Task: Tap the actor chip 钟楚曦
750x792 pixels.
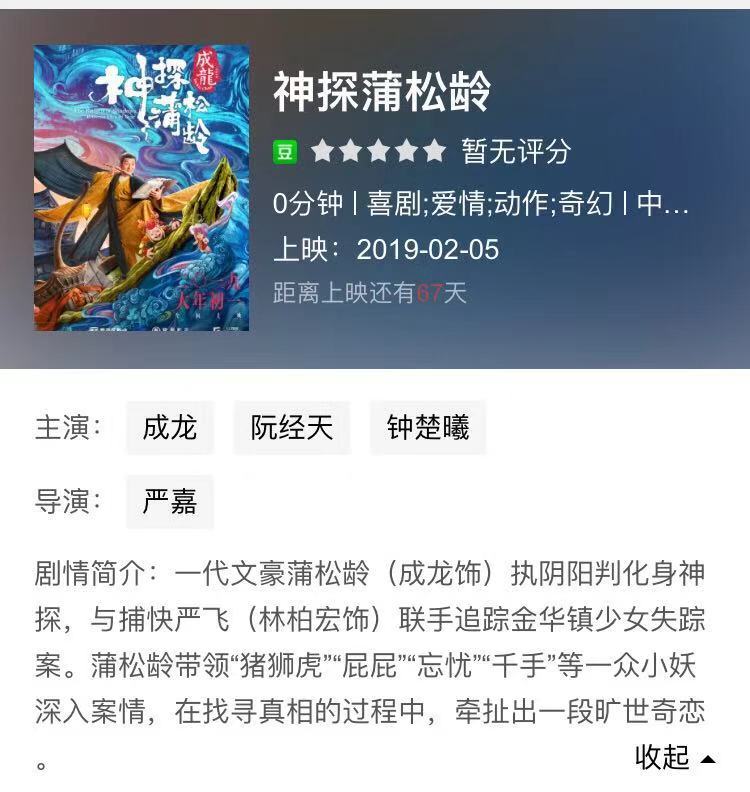Action: point(428,428)
